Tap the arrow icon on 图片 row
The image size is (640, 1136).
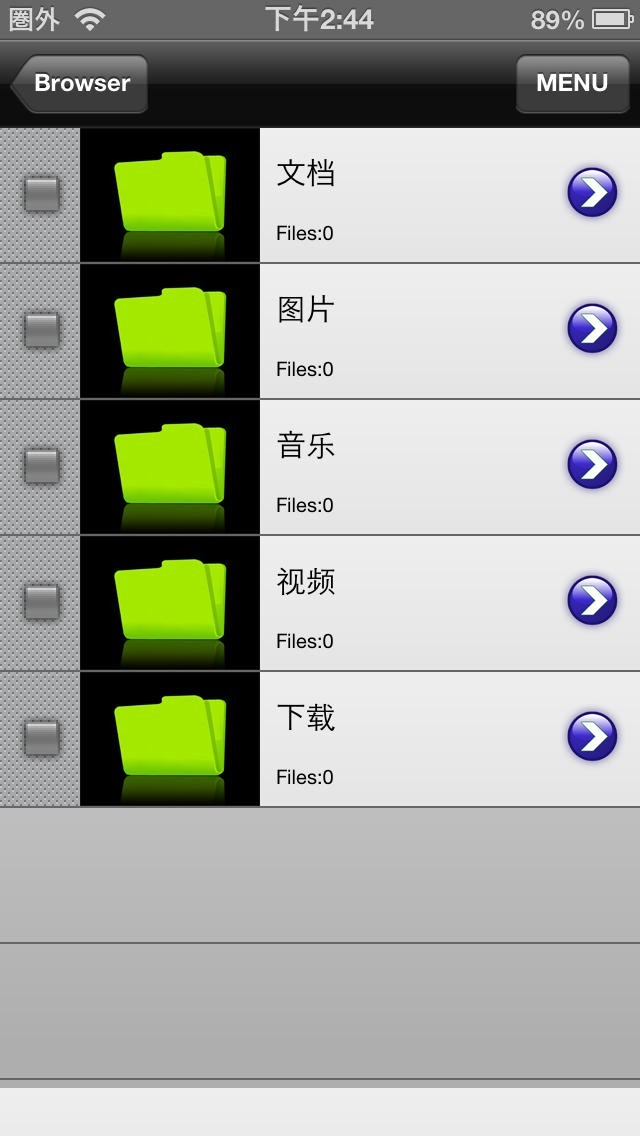[592, 329]
